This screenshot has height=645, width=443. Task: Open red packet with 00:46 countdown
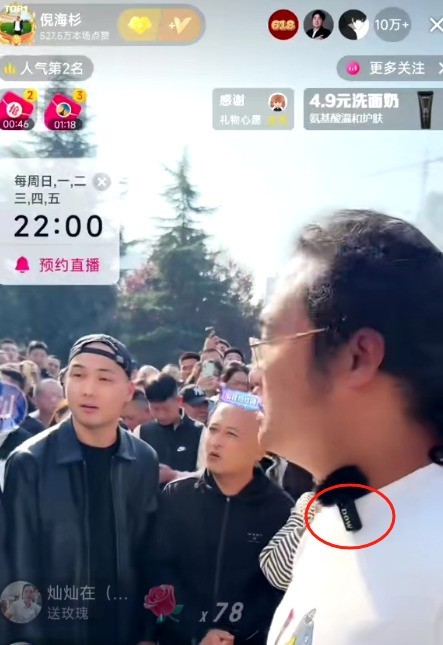click(x=16, y=110)
